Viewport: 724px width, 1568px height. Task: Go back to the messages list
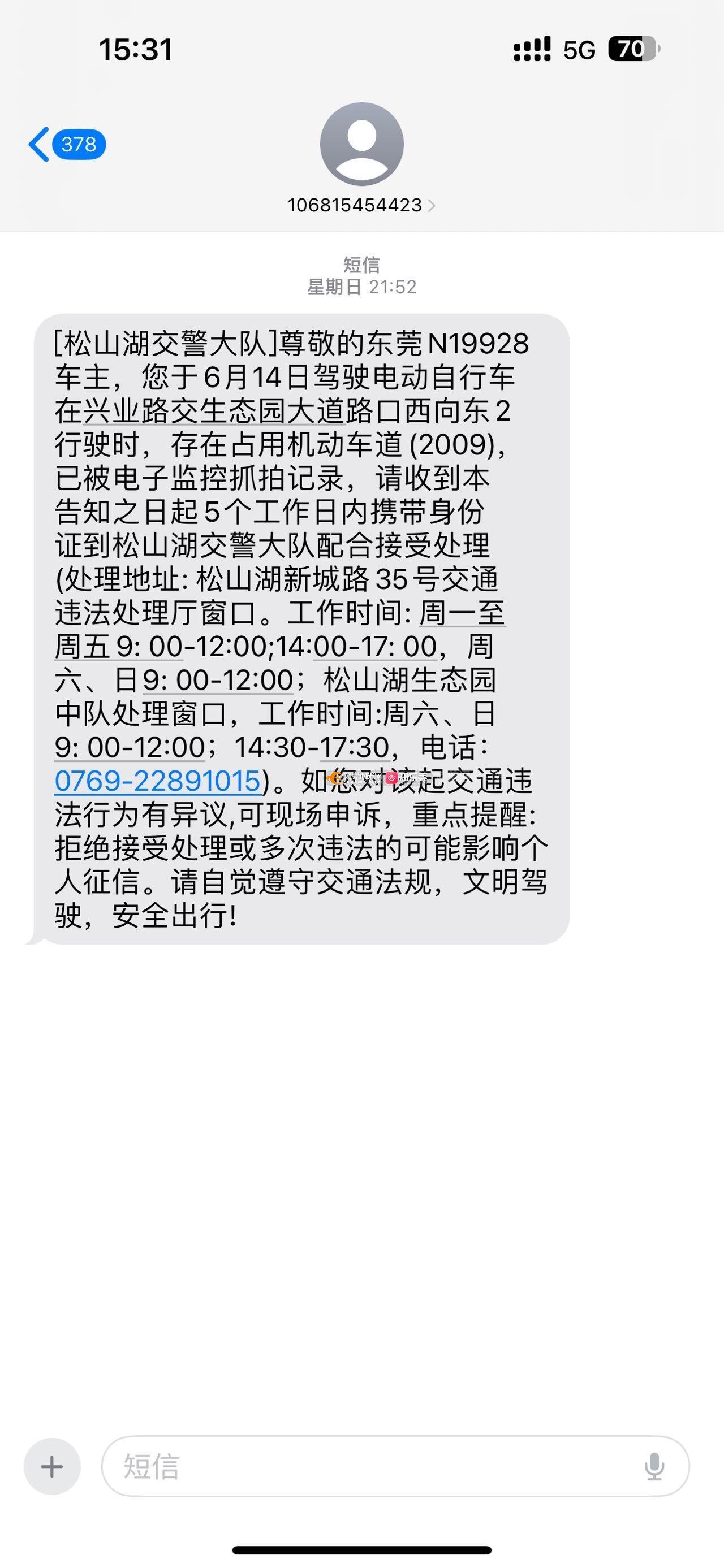(x=67, y=145)
